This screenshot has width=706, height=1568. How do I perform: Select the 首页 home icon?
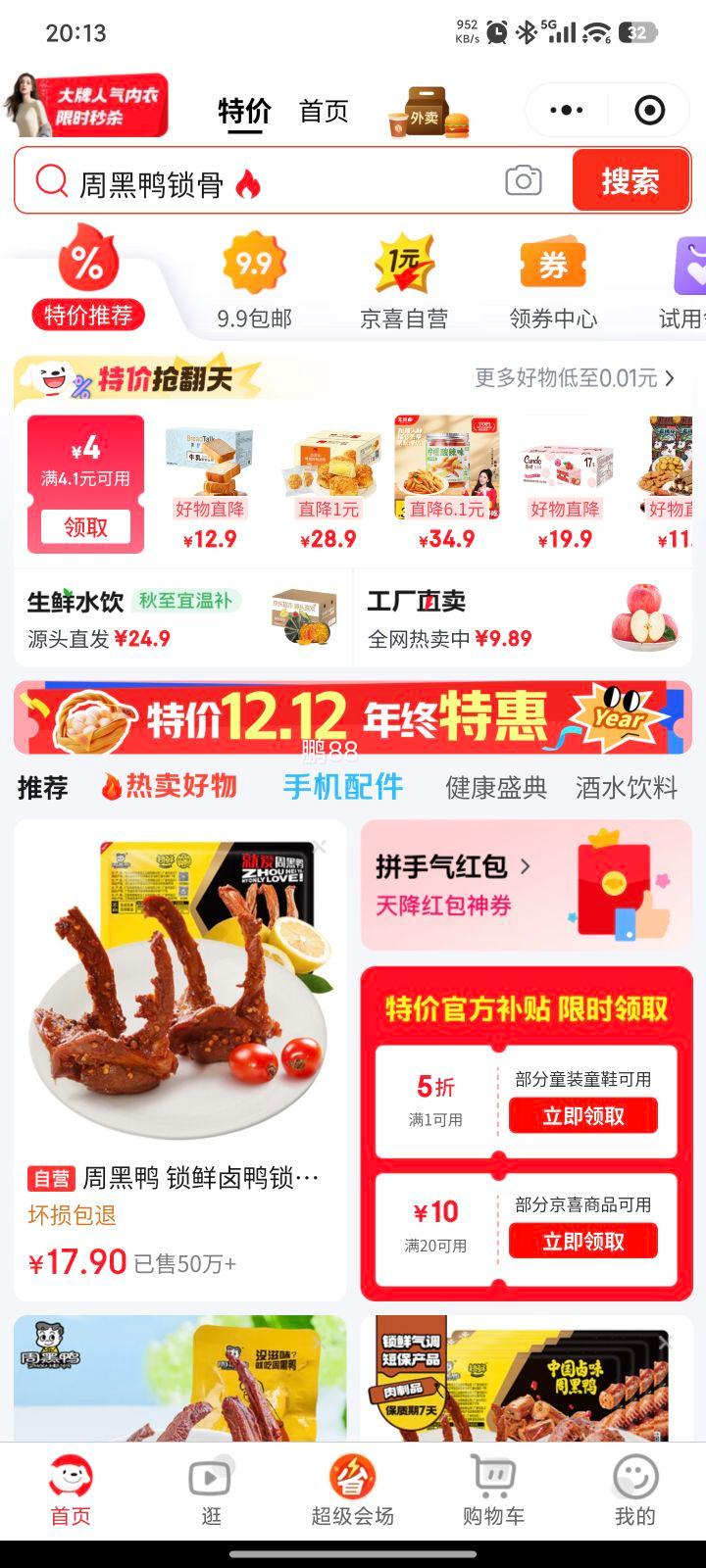coord(69,1476)
